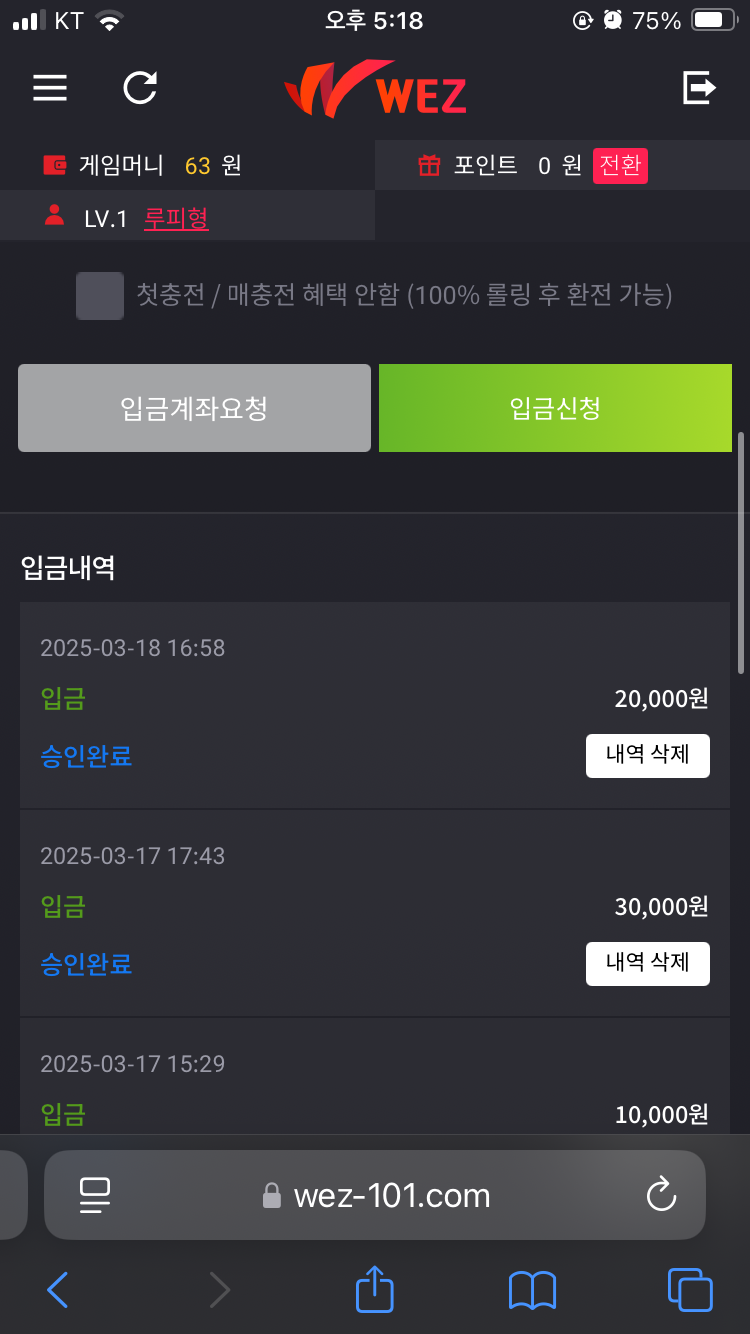Open the Safari share sheet
The height and width of the screenshot is (1334, 750).
pyautogui.click(x=375, y=1288)
